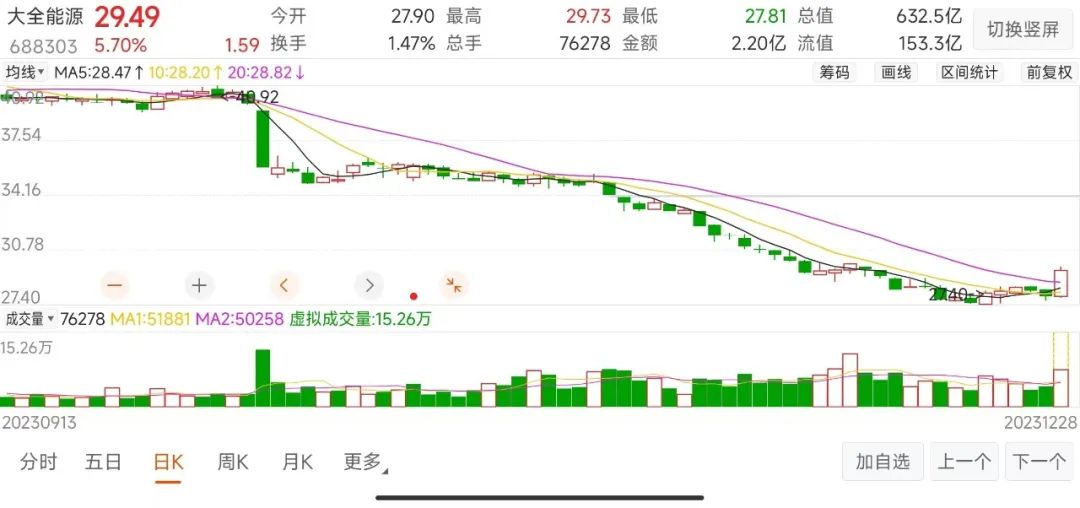The image size is (1080, 508).
Task: Zoom out the K-line chart with minus
Action: (x=114, y=285)
